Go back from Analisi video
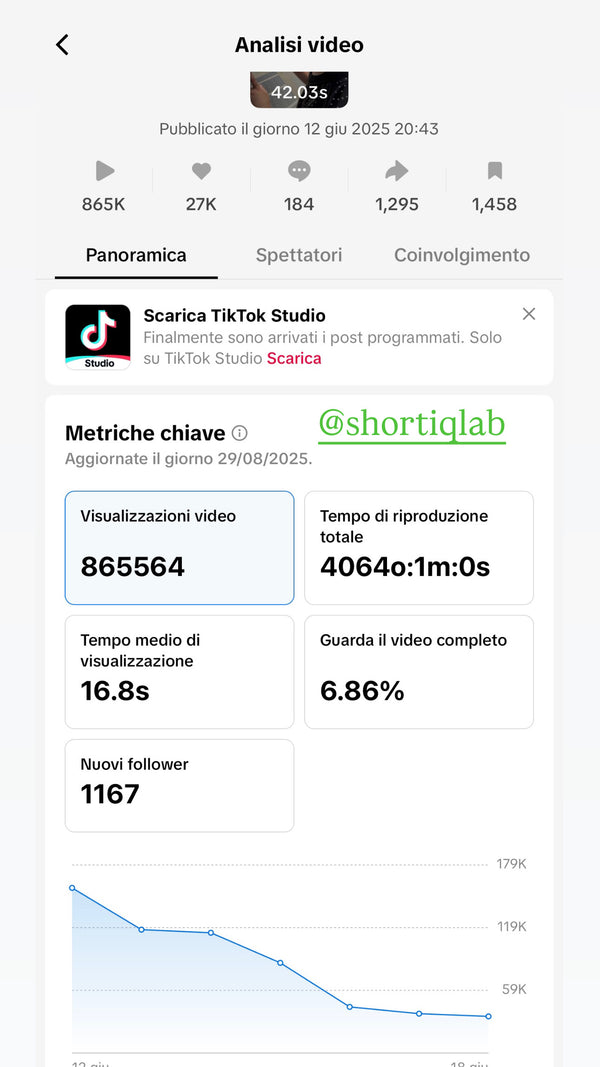 (62, 45)
